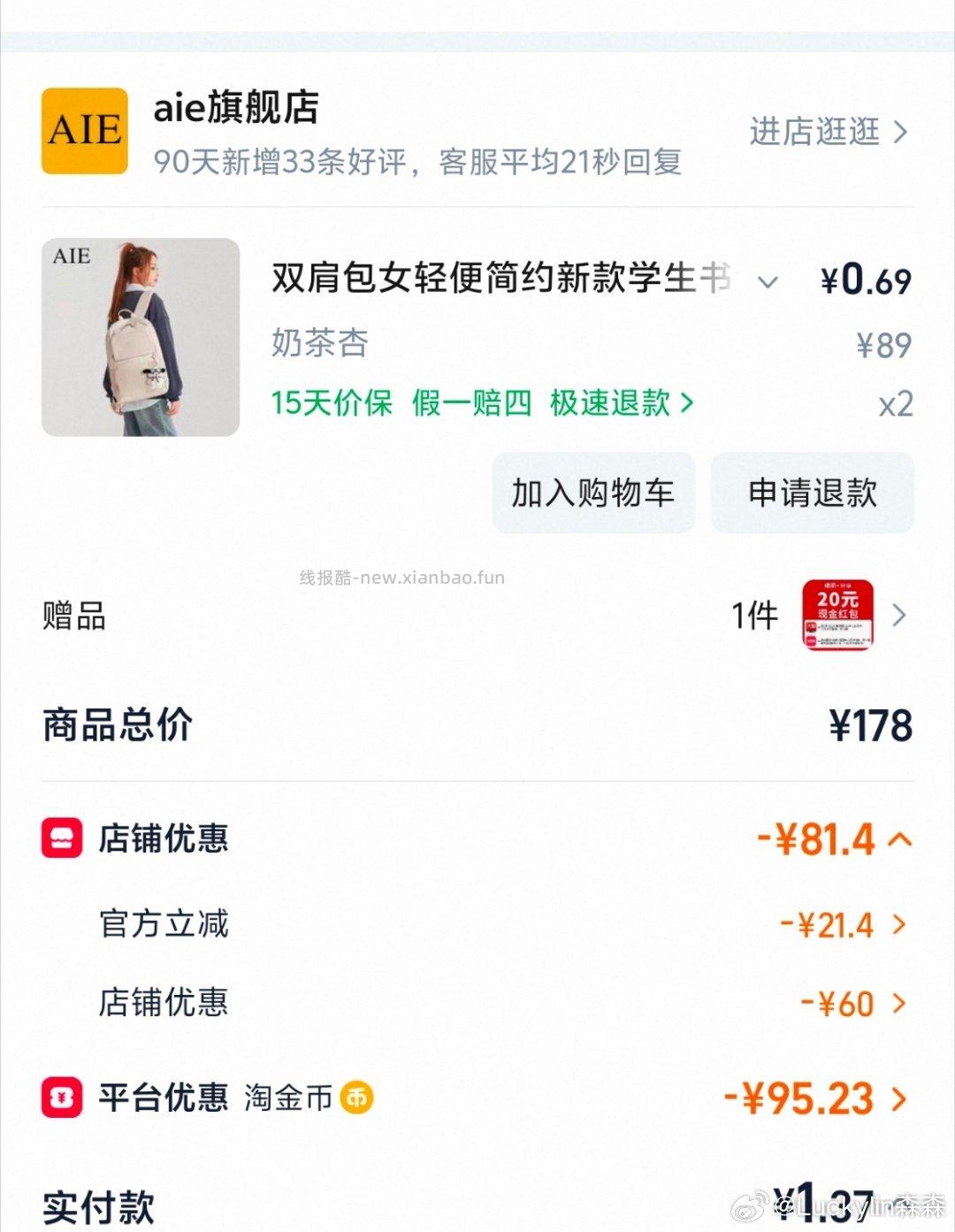Click the gift arrow beside the red packet
Viewport: 955px width, 1232px height.
pyautogui.click(x=900, y=615)
